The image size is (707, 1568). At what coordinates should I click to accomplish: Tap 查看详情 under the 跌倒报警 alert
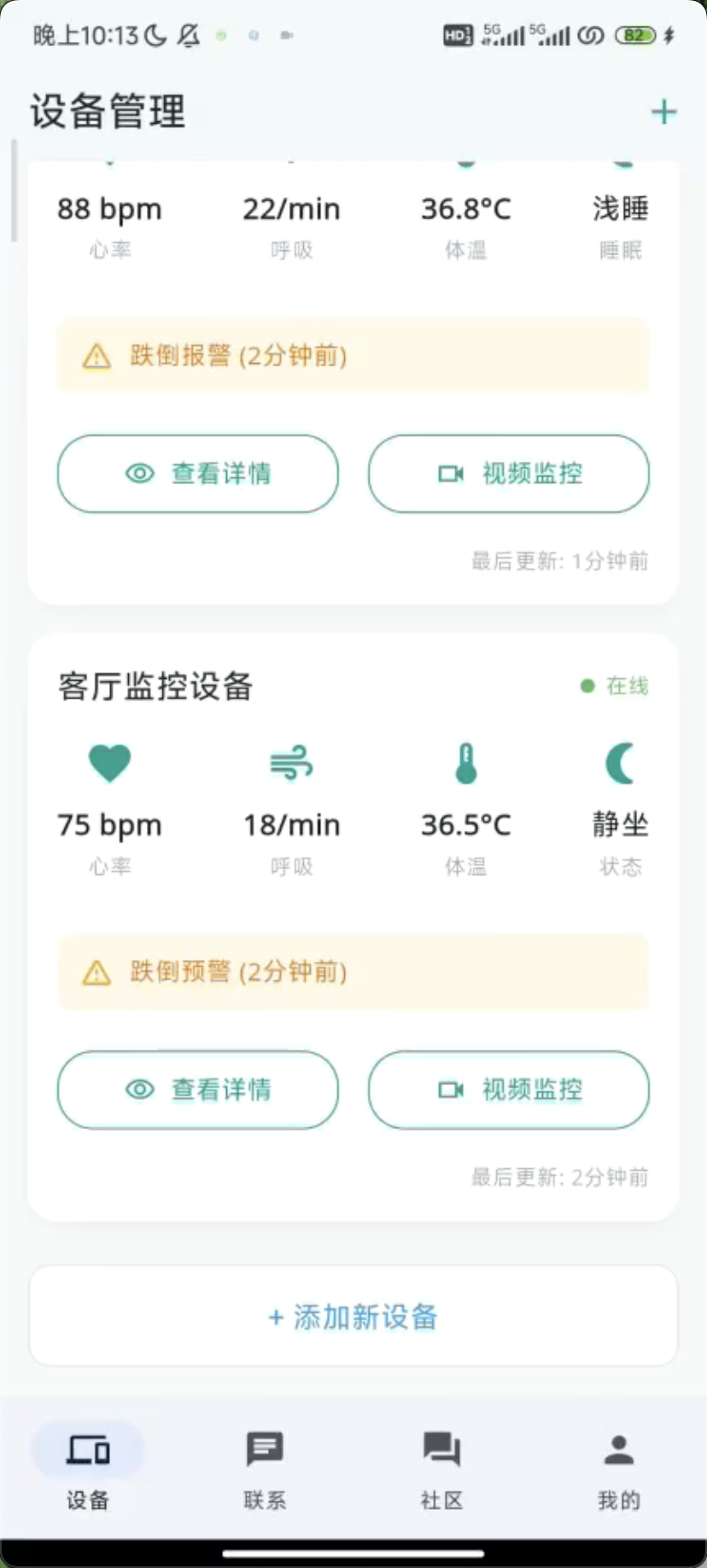tap(198, 474)
